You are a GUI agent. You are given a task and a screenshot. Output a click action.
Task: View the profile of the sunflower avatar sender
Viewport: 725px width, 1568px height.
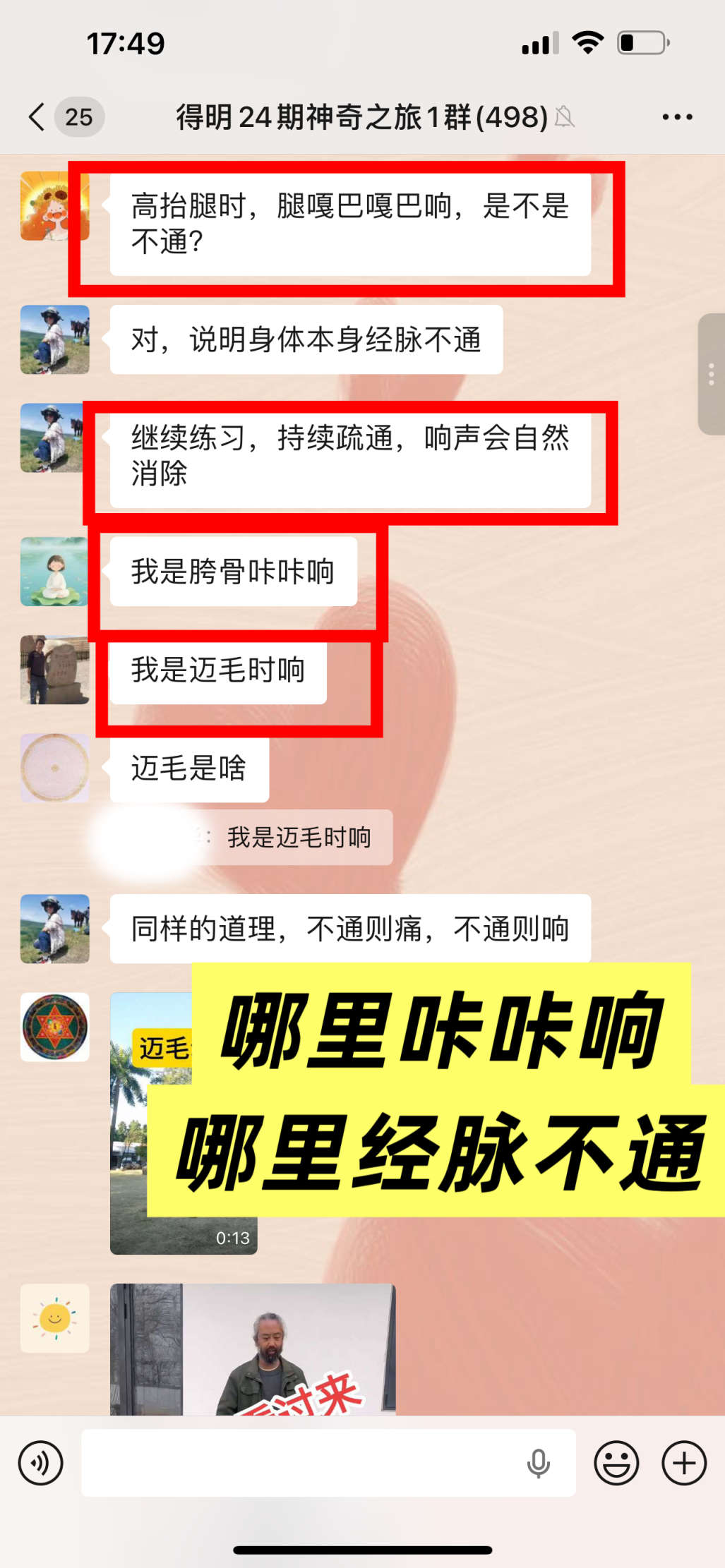click(55, 206)
